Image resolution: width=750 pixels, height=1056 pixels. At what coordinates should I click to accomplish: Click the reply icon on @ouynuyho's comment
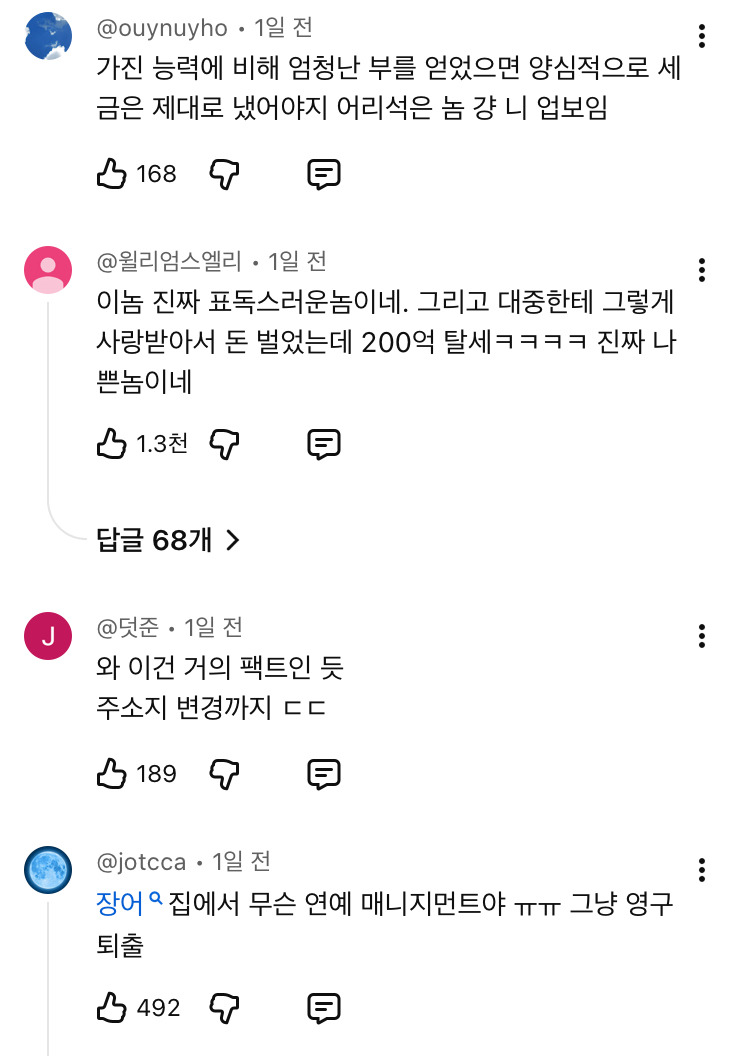(x=323, y=174)
